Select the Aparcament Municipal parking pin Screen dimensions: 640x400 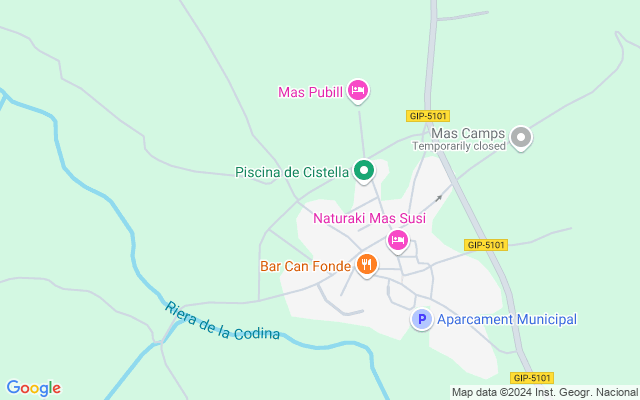pos(422,319)
